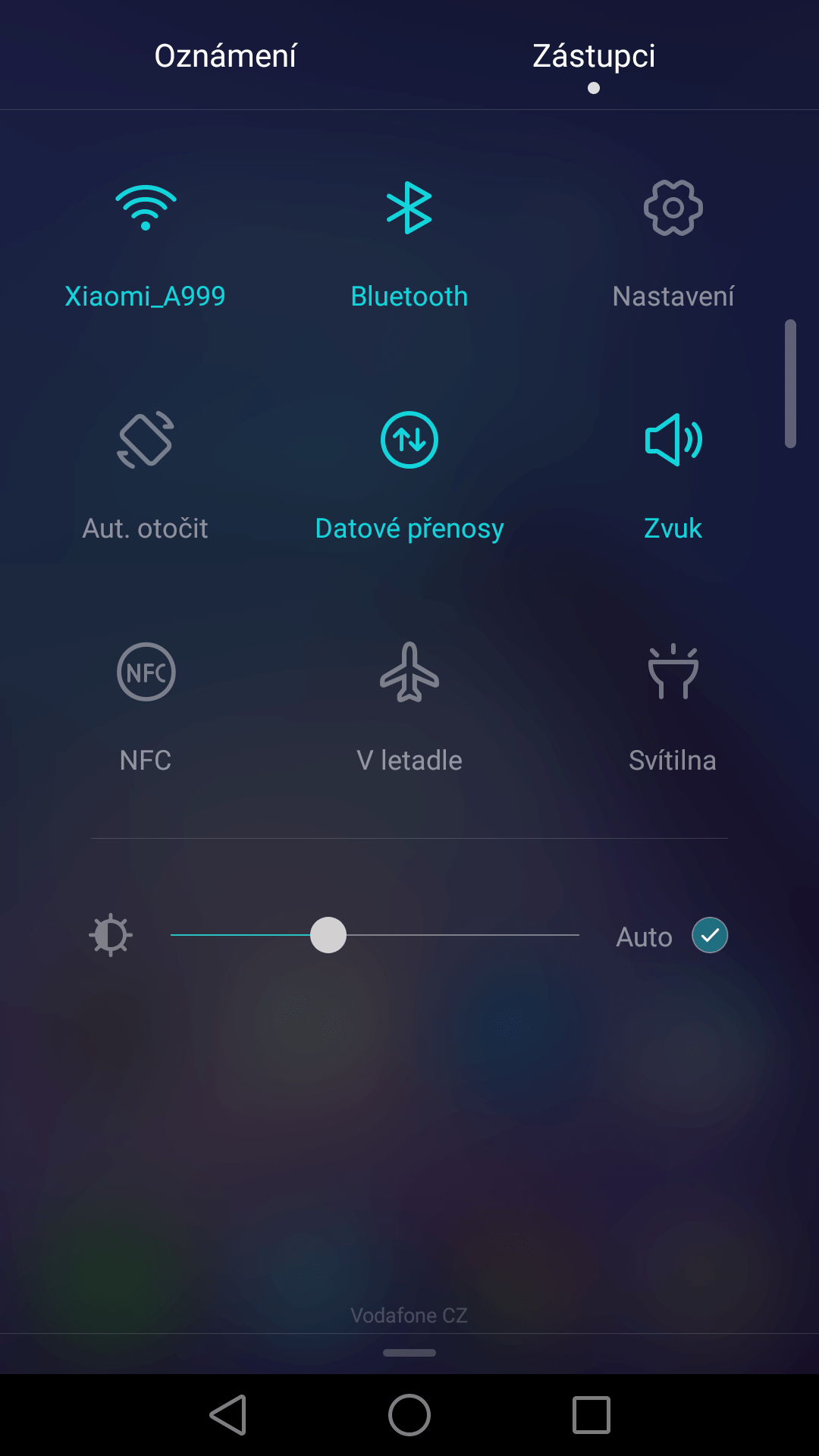819x1456 pixels.
Task: Tap the brightness slider track
Action: pyautogui.click(x=375, y=935)
